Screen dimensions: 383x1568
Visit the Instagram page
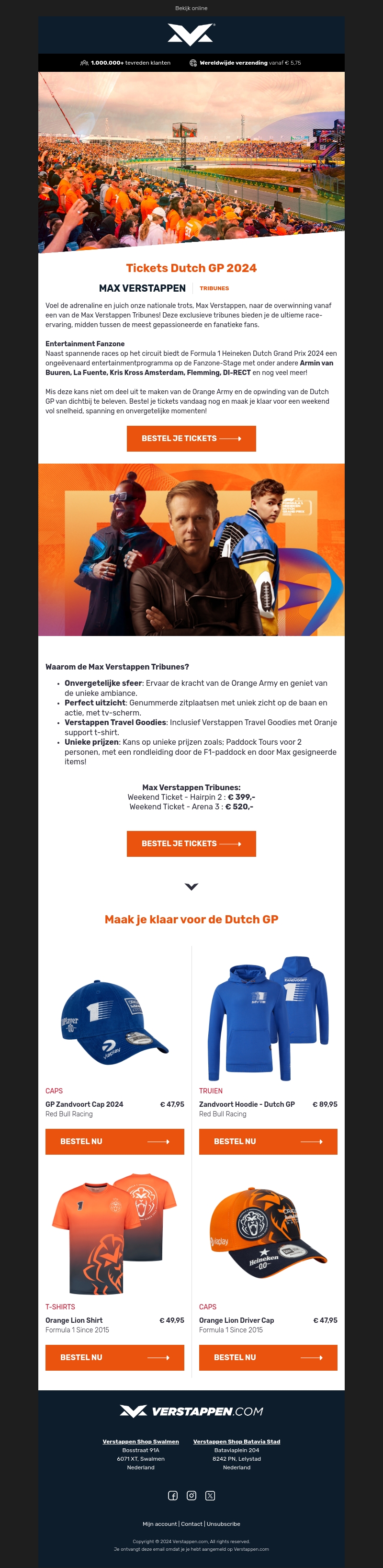point(191,1496)
